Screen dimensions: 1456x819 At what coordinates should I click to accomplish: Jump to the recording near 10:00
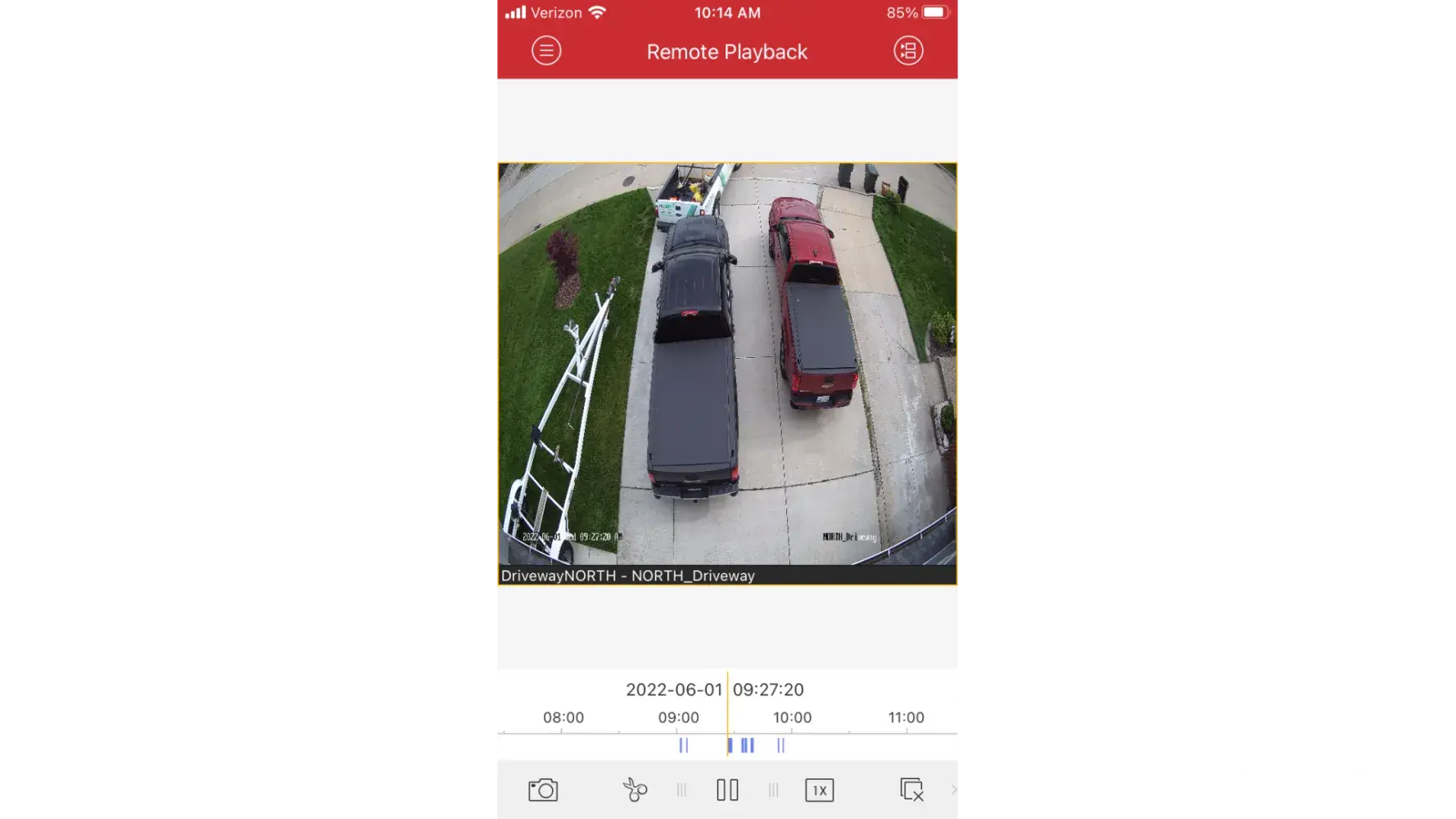click(x=780, y=745)
